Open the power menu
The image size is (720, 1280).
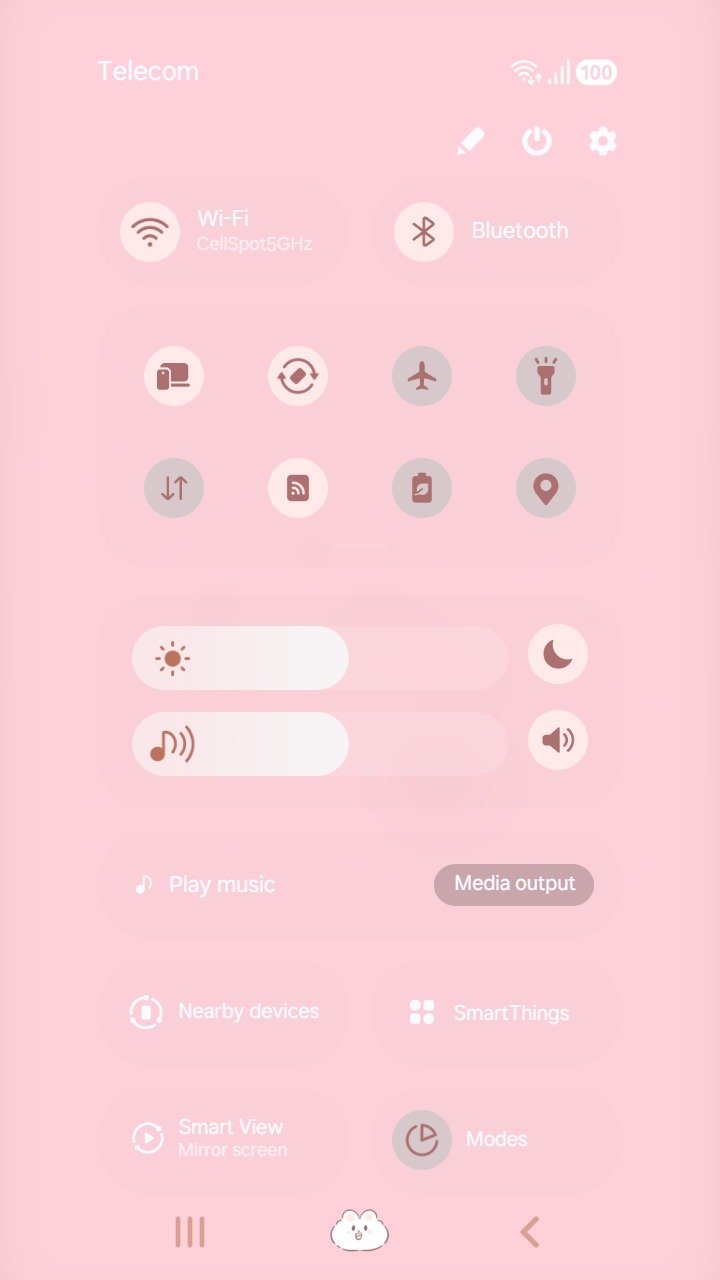pyautogui.click(x=537, y=141)
